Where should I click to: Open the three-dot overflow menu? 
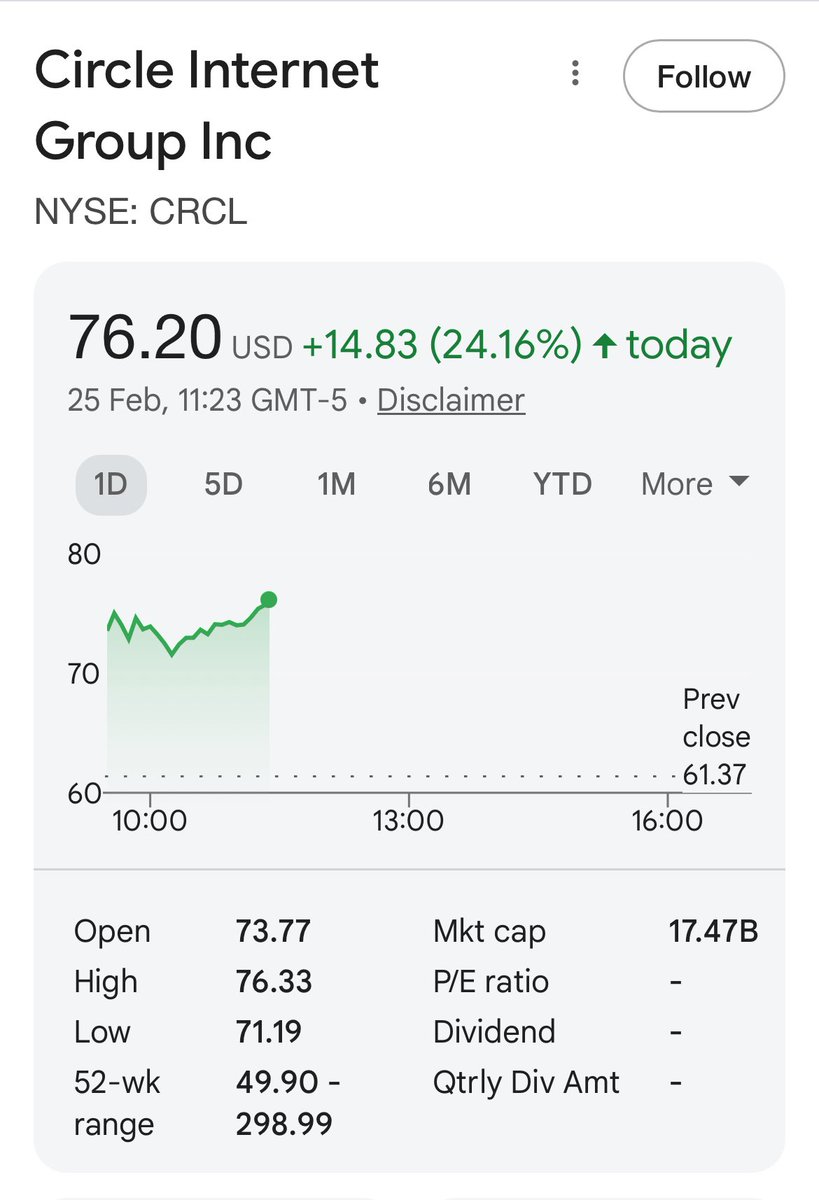[x=575, y=74]
